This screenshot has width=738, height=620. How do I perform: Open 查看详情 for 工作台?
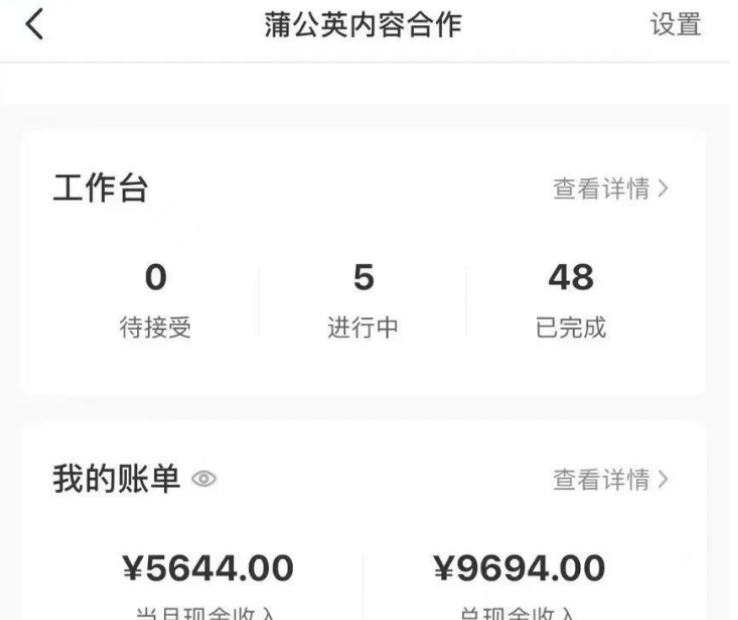[610, 189]
